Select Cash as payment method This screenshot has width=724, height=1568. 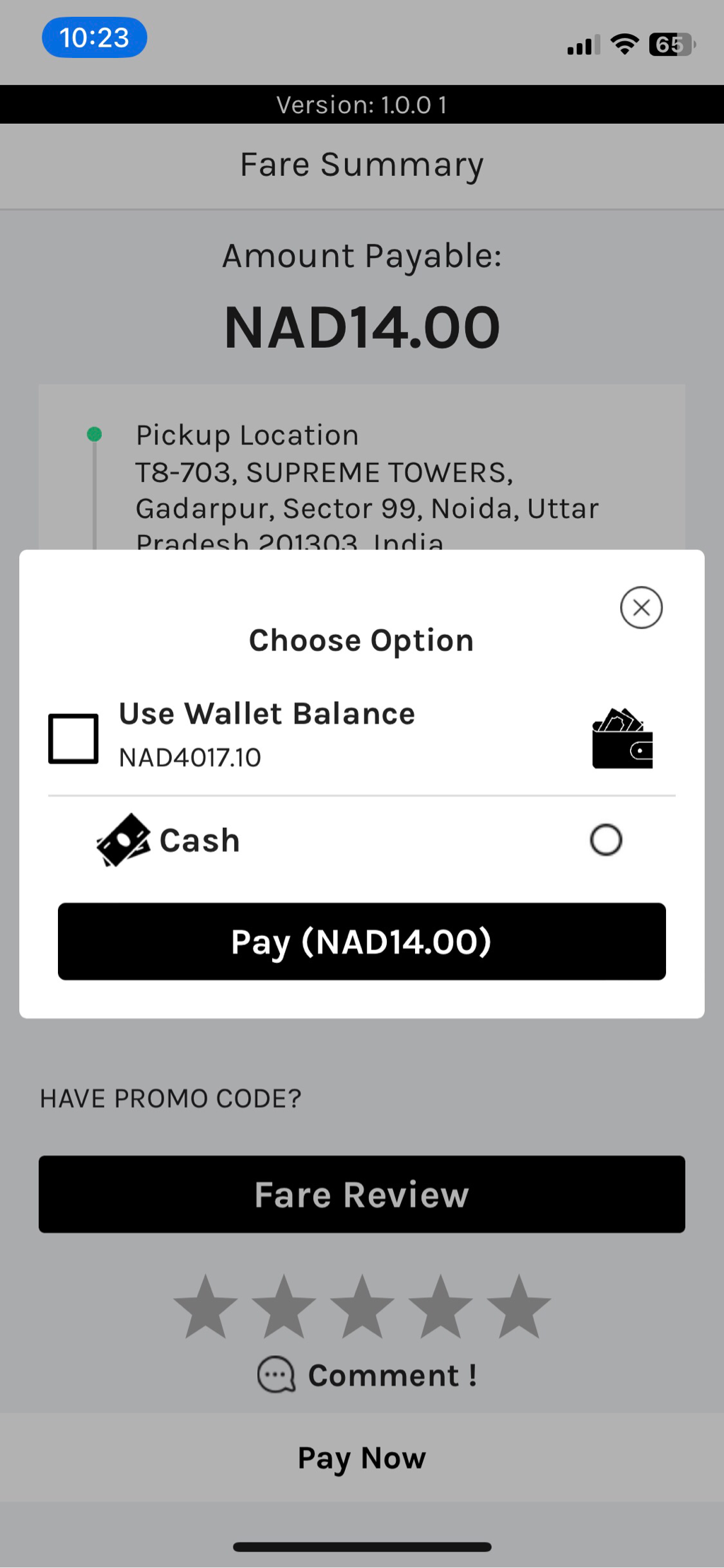tap(605, 840)
